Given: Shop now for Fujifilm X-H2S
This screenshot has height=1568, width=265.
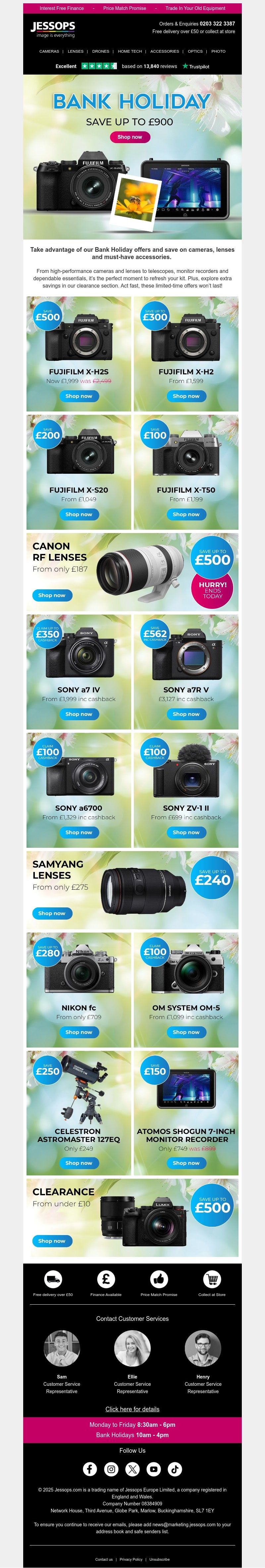Looking at the screenshot, I should coord(79,396).
